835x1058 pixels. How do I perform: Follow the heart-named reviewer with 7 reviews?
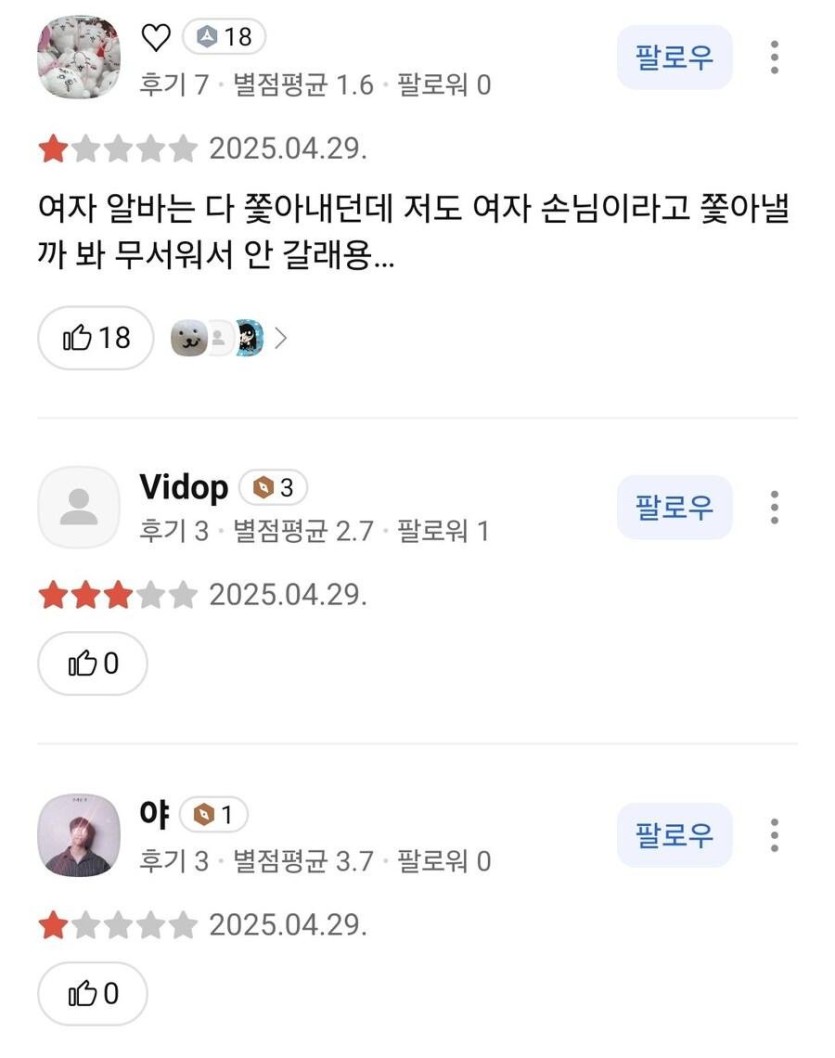(674, 58)
